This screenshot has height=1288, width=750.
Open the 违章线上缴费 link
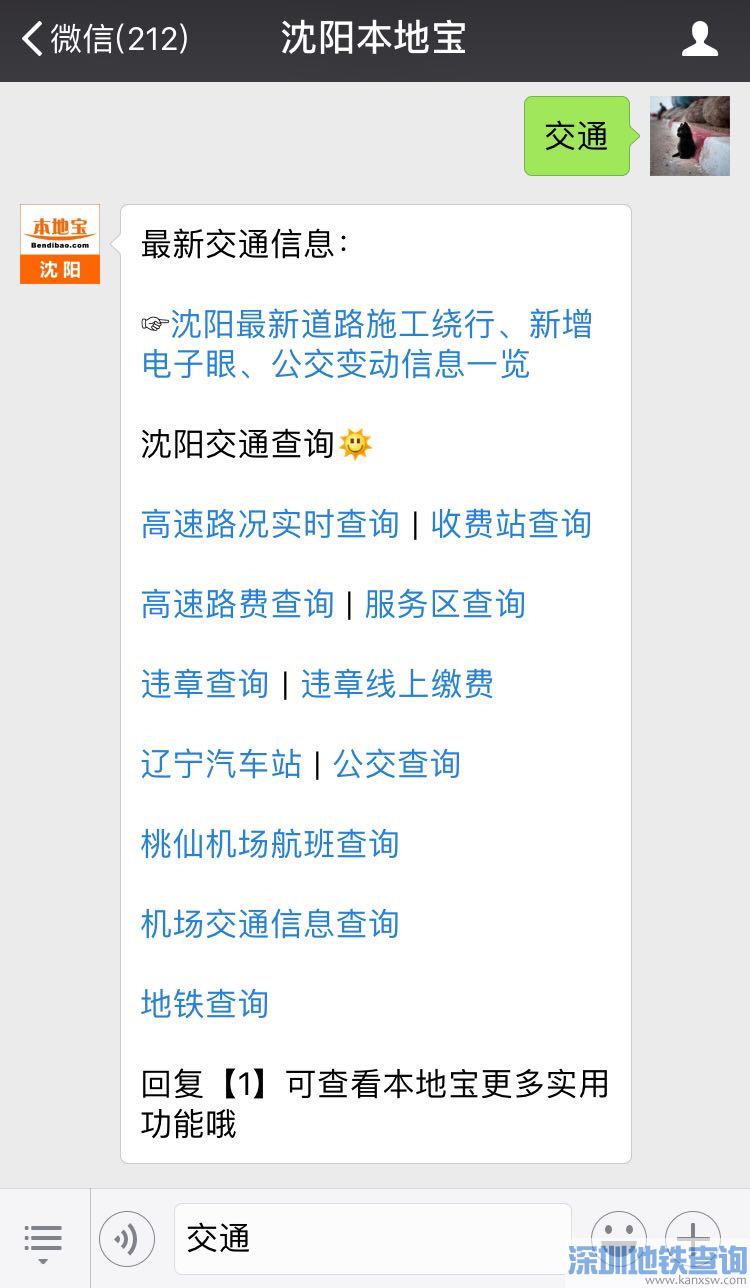tap(397, 684)
